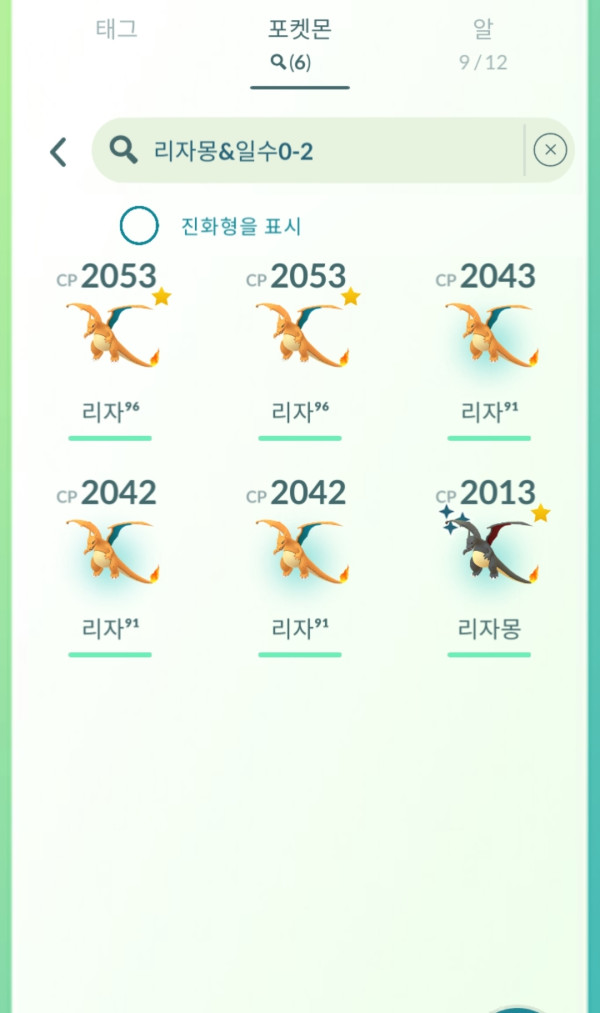Select the 포켓몬 tab
The width and height of the screenshot is (600, 1013).
pyautogui.click(x=300, y=43)
